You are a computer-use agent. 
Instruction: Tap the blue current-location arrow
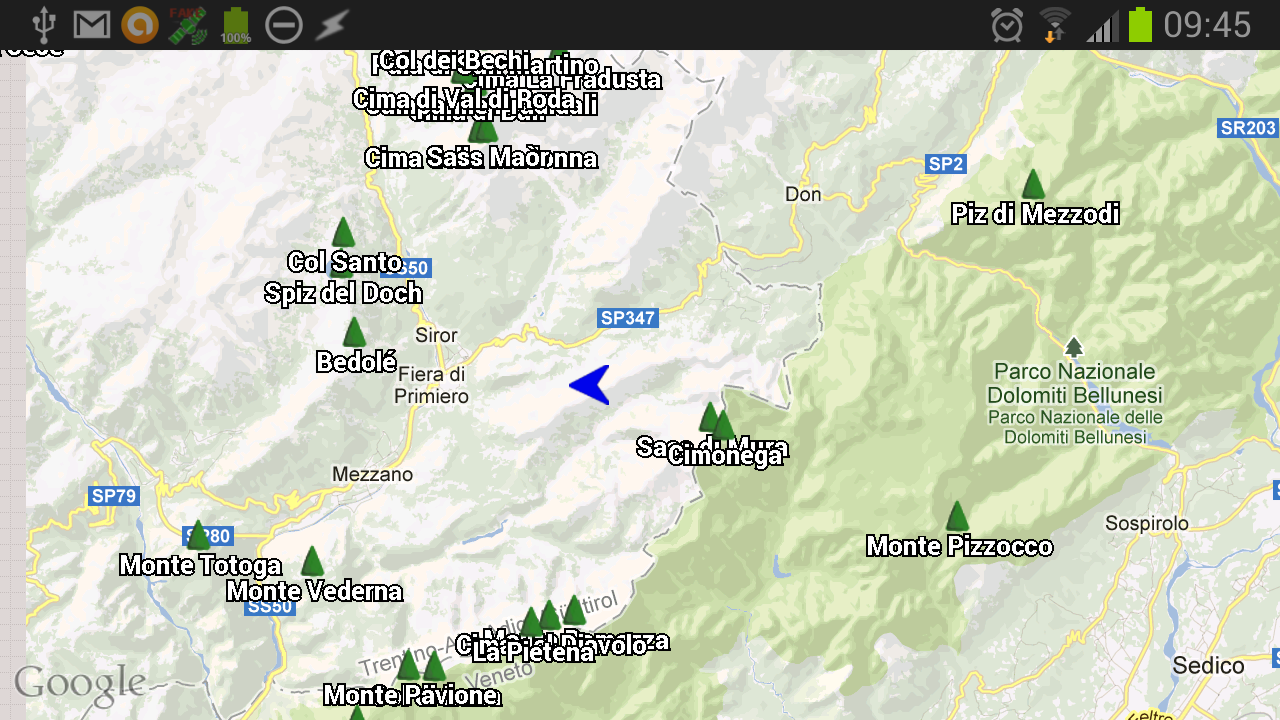[591, 386]
